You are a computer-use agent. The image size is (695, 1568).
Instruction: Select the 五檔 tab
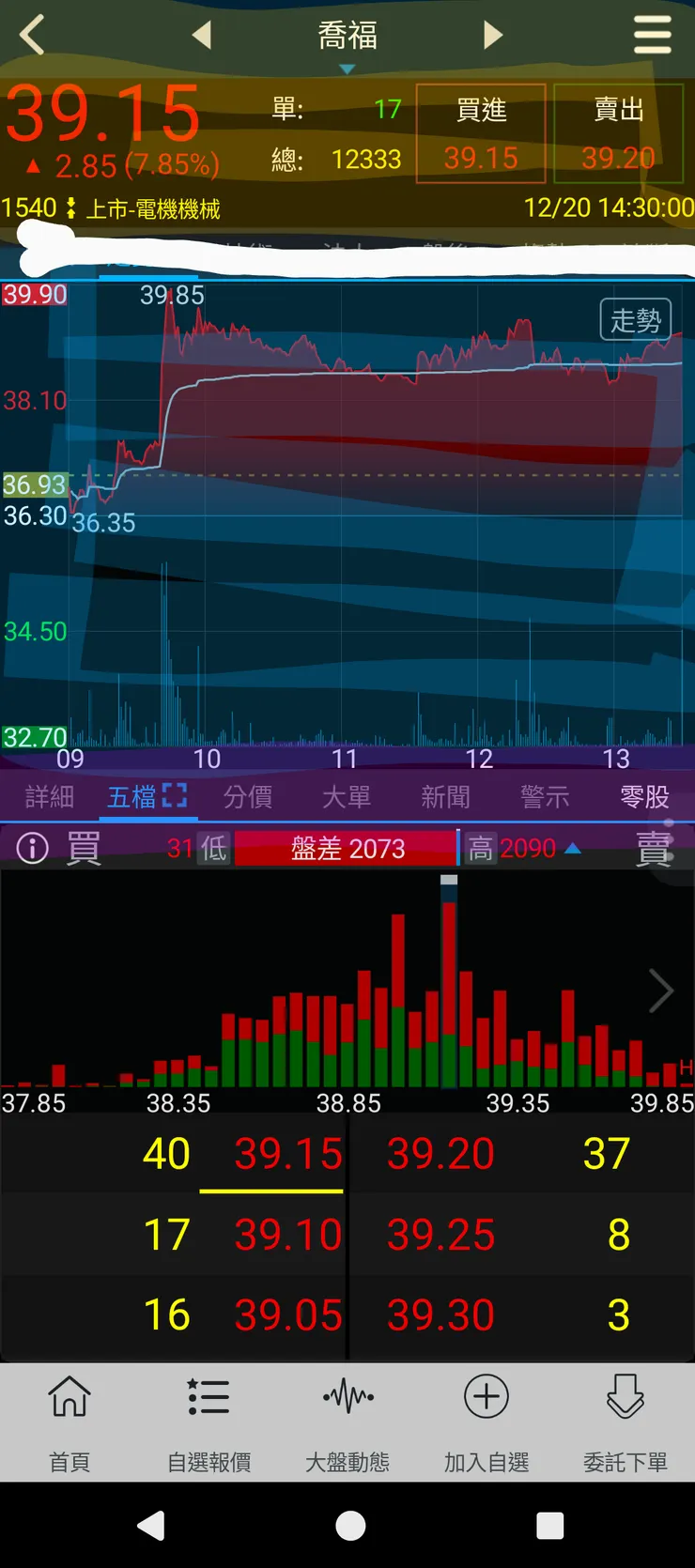147,797
